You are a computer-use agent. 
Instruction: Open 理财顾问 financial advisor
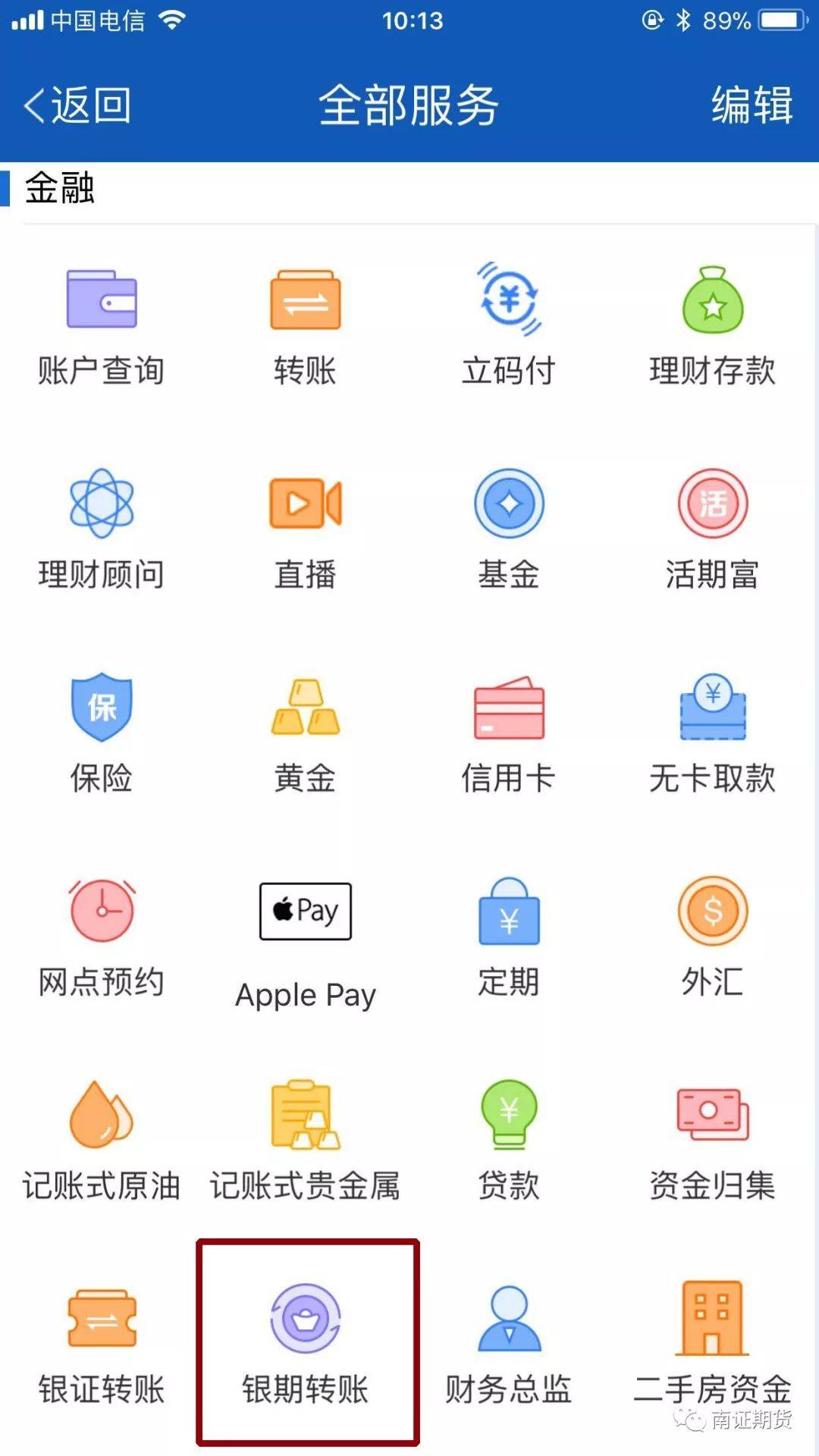(102, 531)
